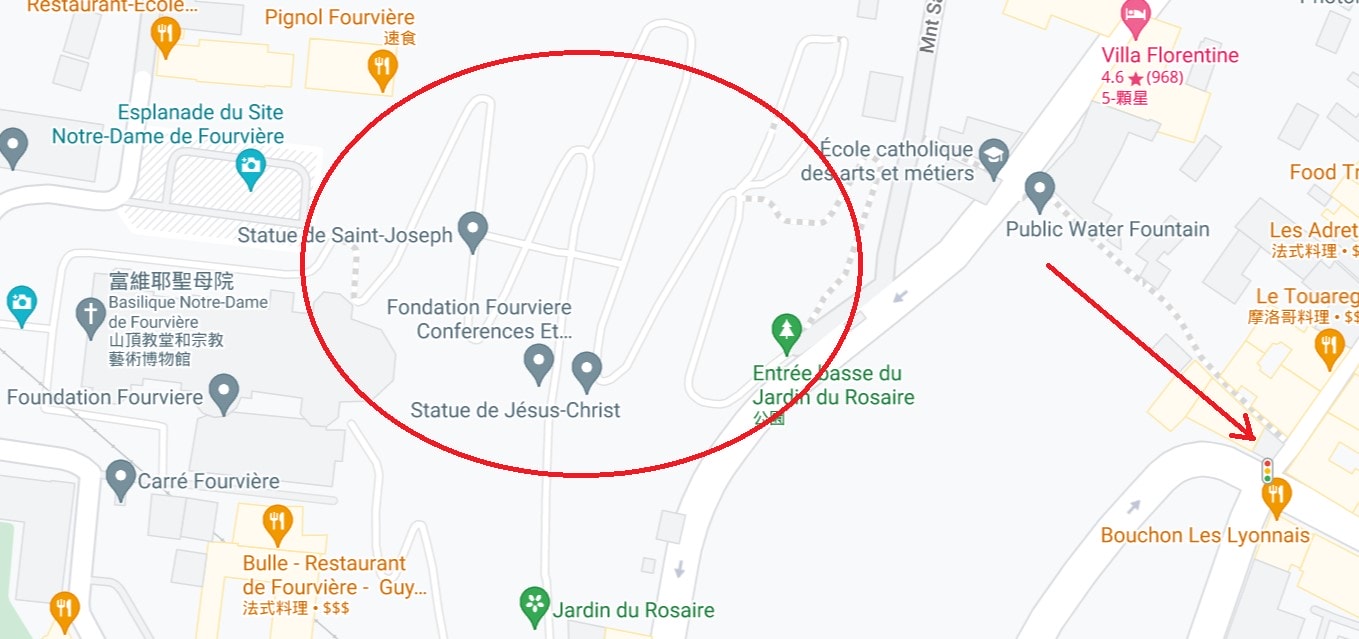View the Entrée basse du Jardin du Rosaire pin
1359x639 pixels.
[787, 332]
